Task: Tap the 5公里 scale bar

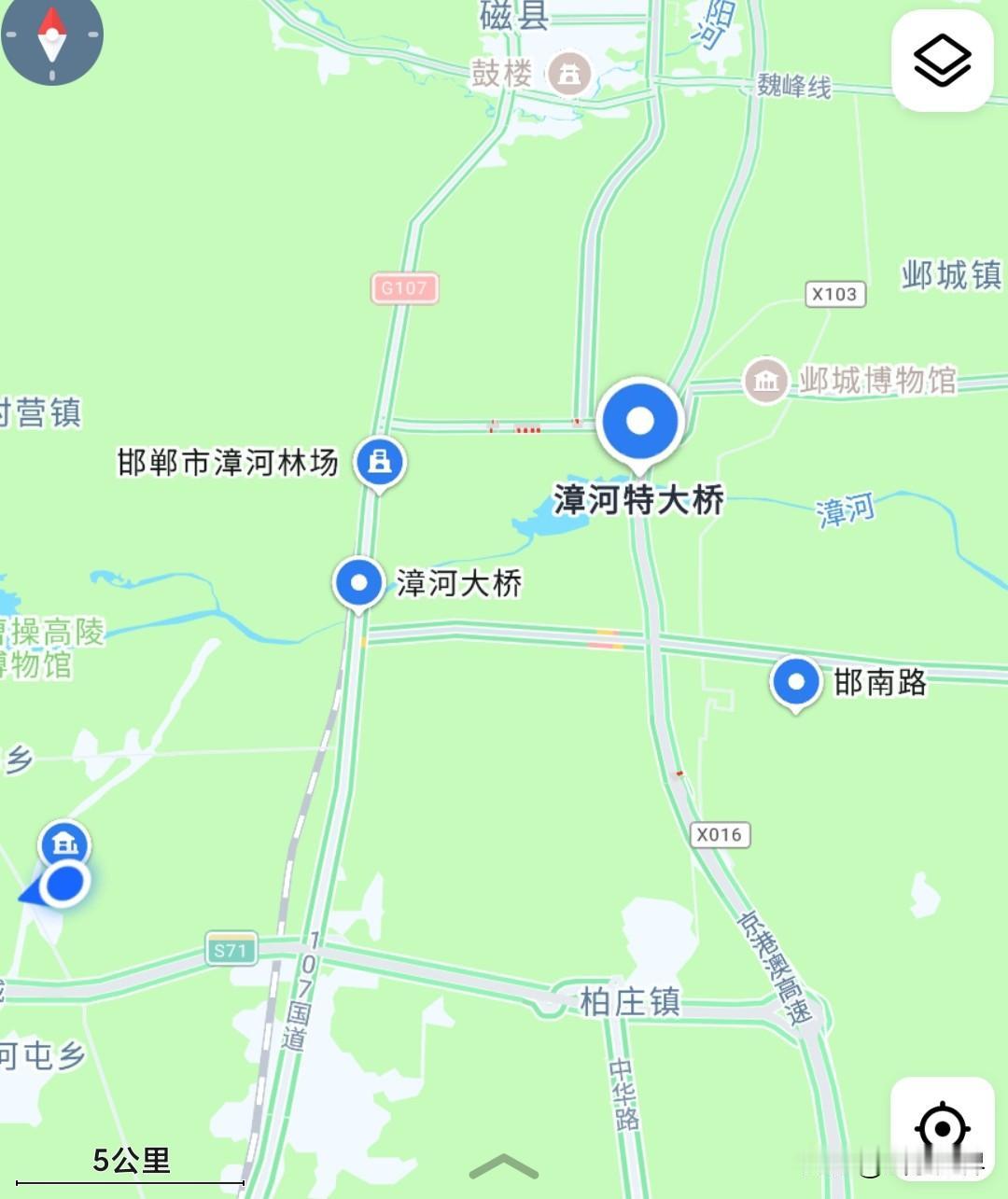Action: [x=129, y=1160]
